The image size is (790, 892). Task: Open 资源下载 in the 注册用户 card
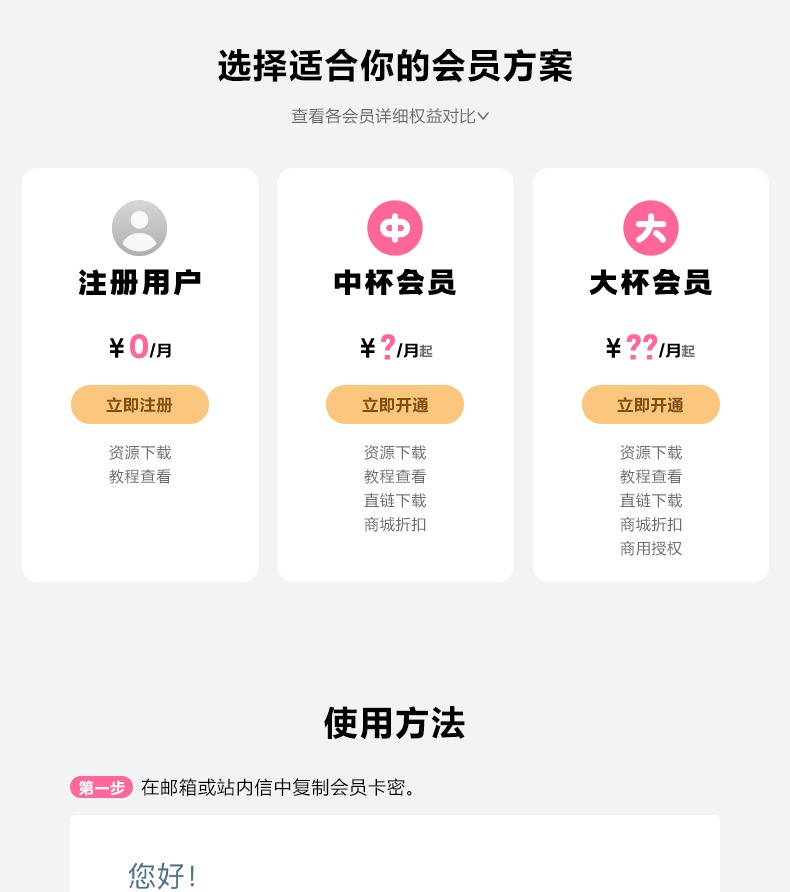[139, 452]
